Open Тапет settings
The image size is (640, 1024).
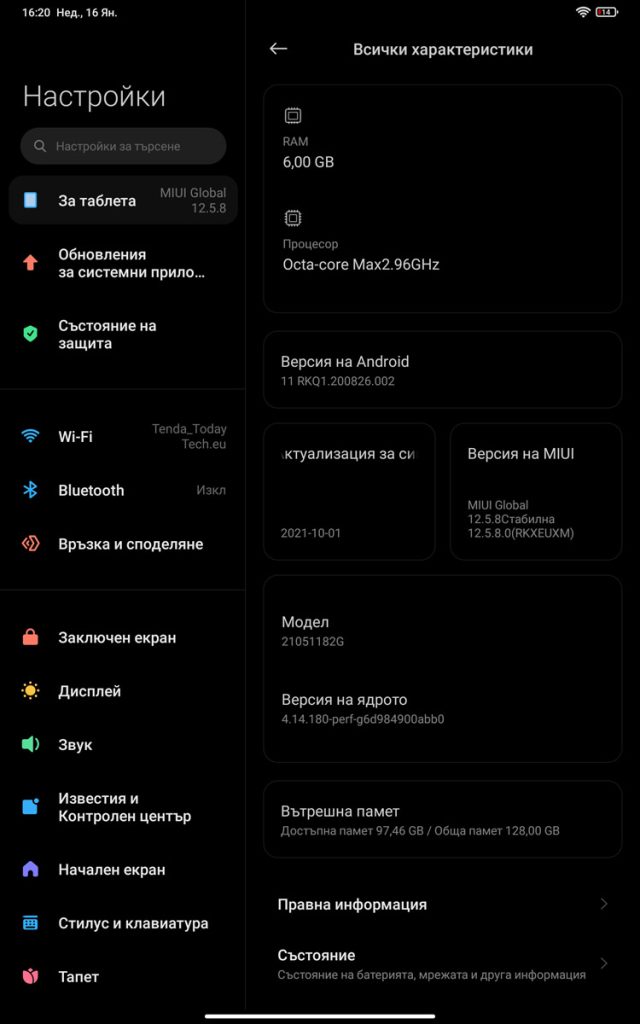pos(123,977)
